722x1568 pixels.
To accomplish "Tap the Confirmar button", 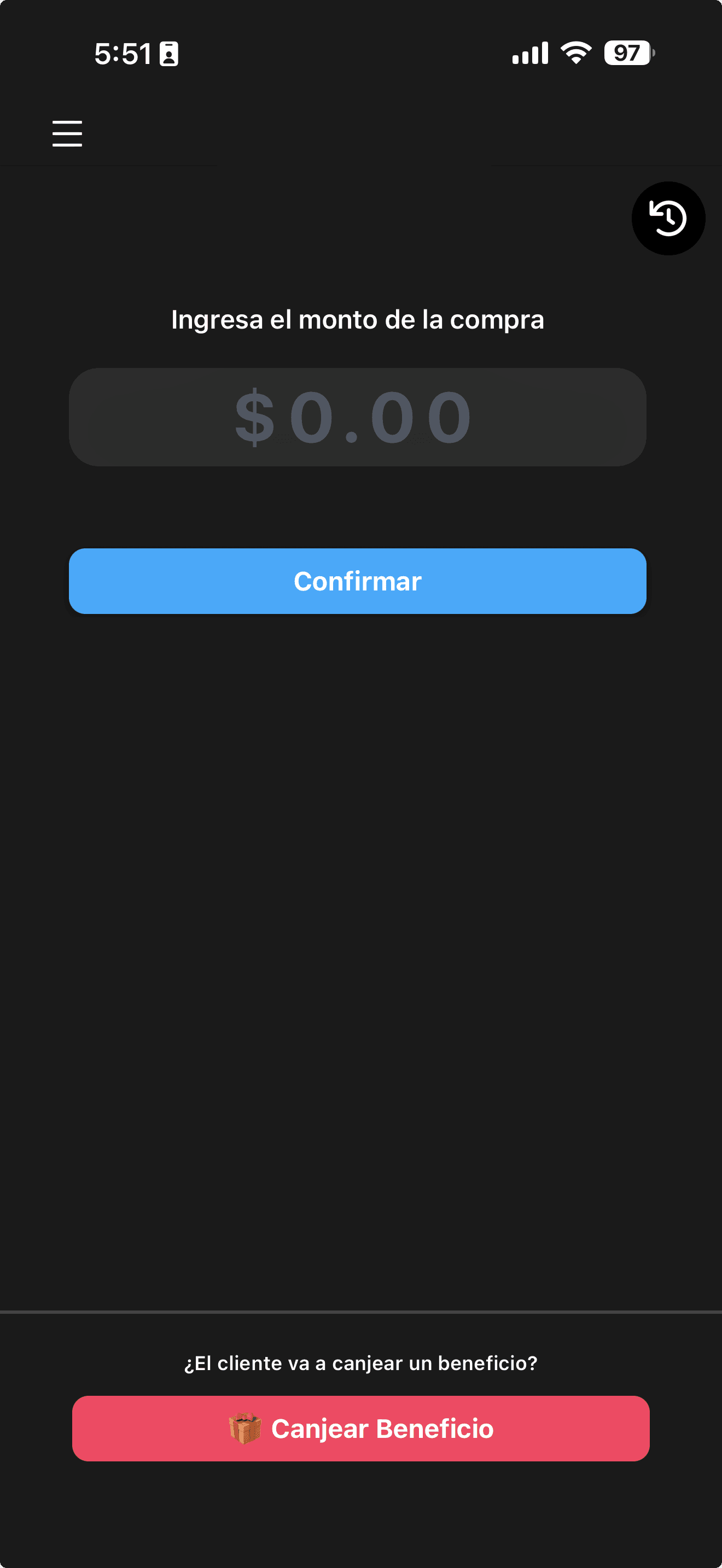I will coord(357,581).
